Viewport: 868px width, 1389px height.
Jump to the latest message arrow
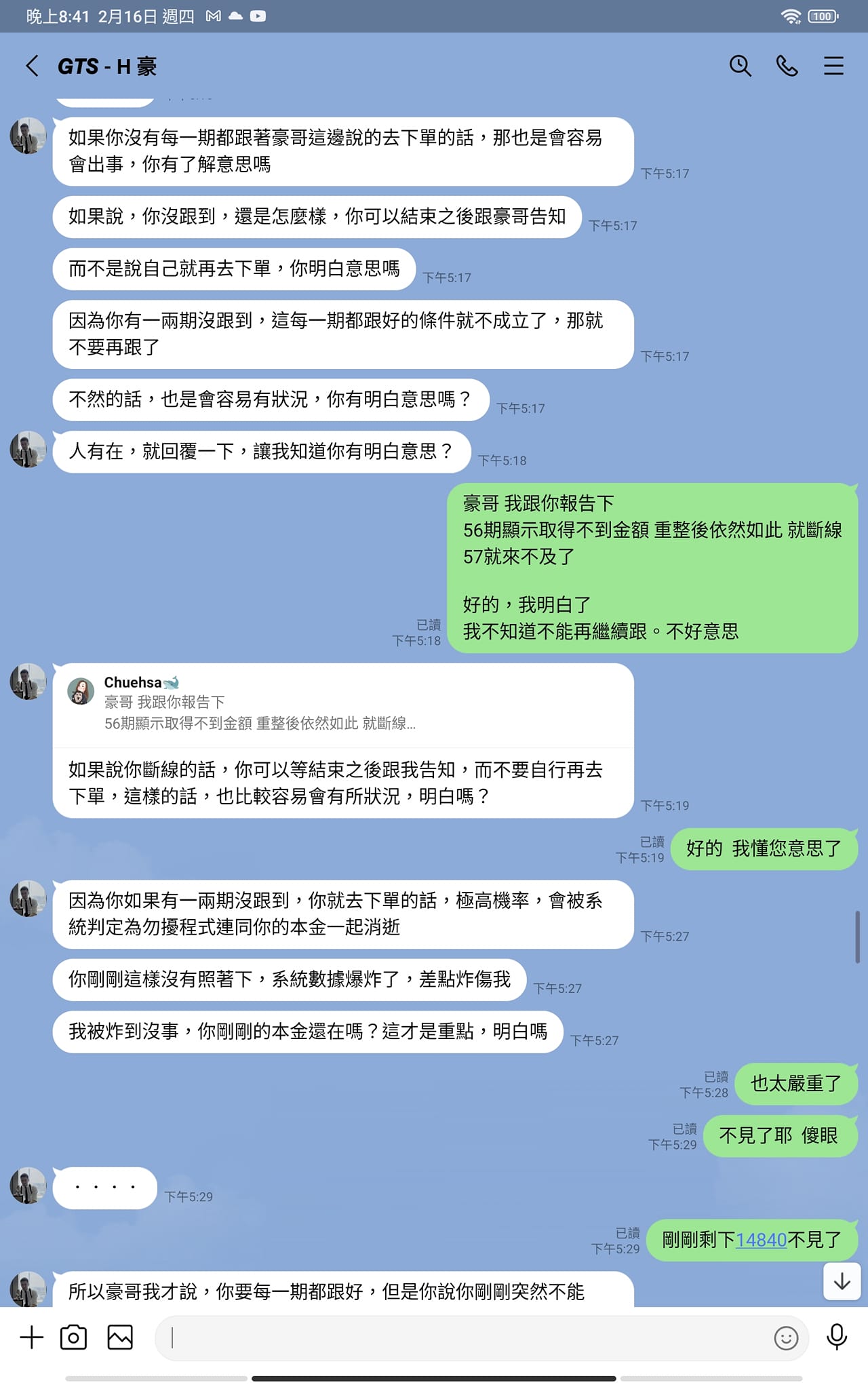click(842, 1281)
